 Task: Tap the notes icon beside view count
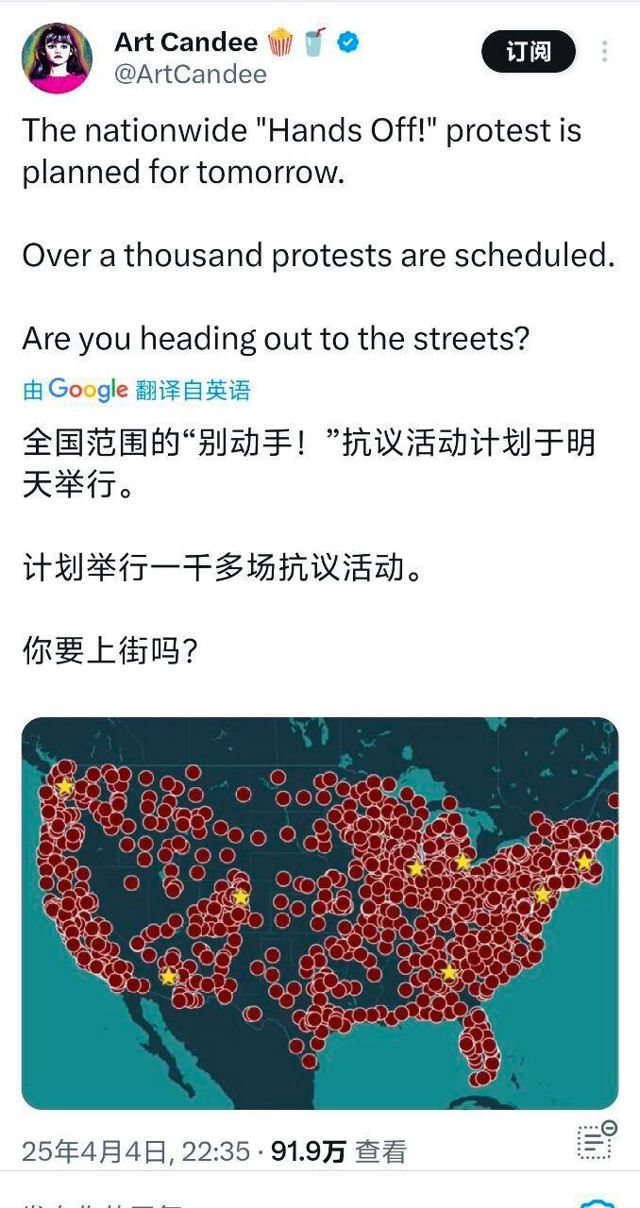click(x=597, y=1140)
